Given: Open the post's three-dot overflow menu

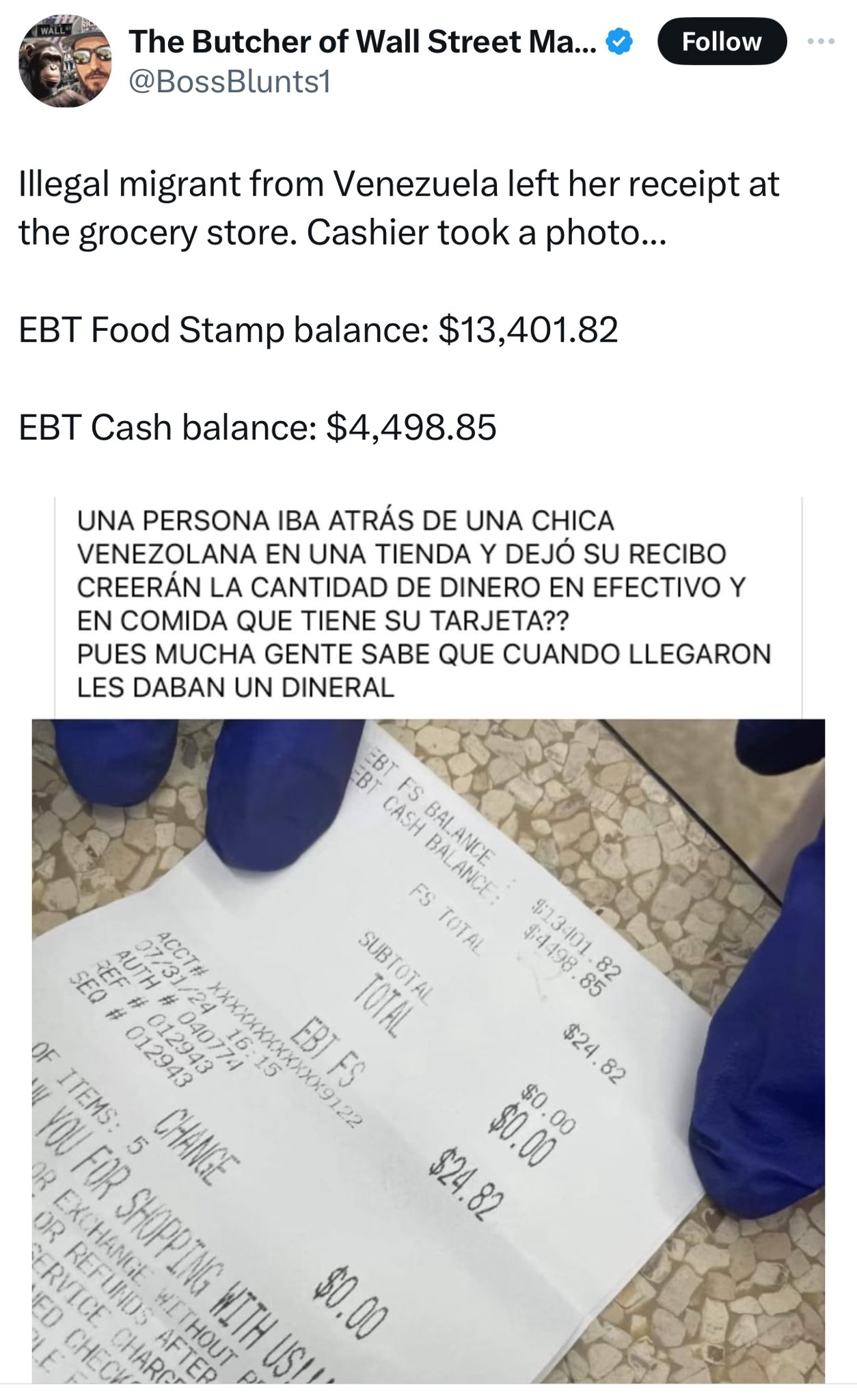Looking at the screenshot, I should (821, 42).
